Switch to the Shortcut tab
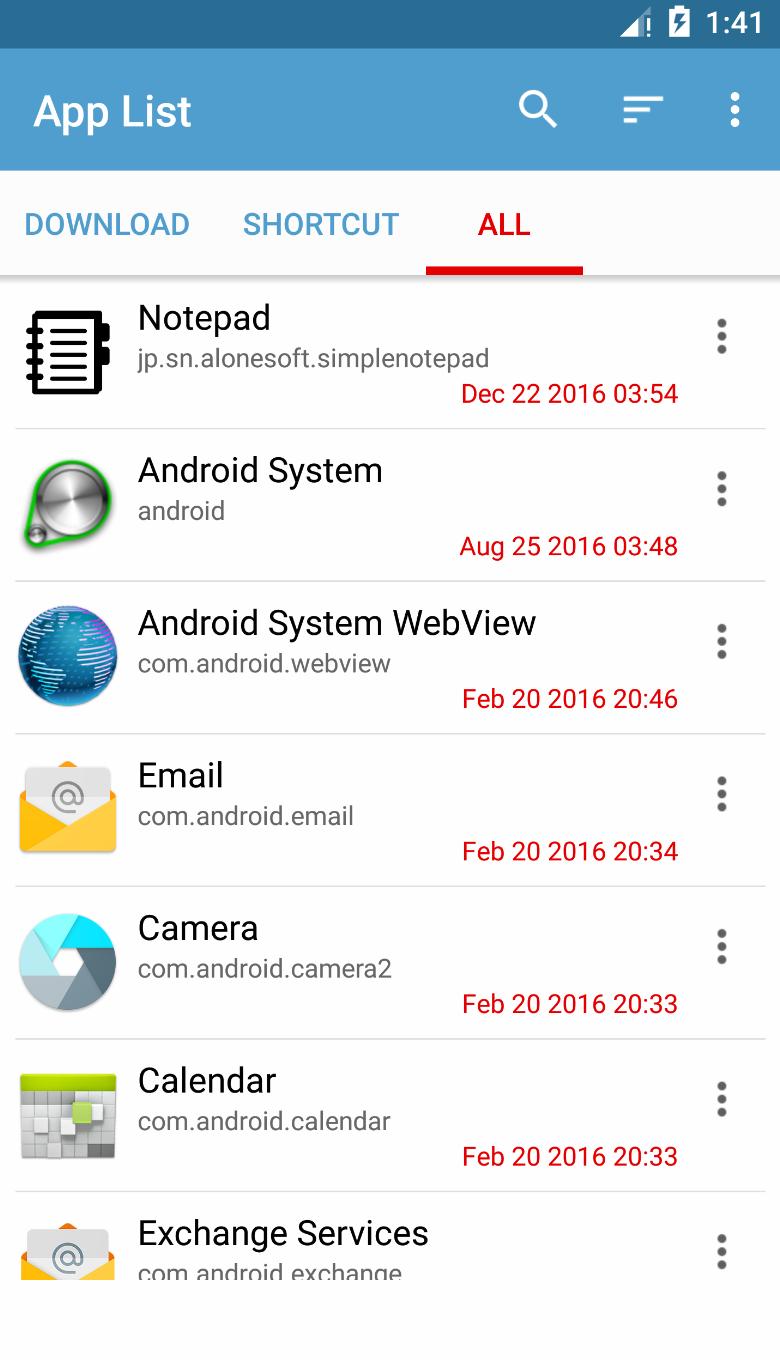This screenshot has width=780, height=1360. 321,224
